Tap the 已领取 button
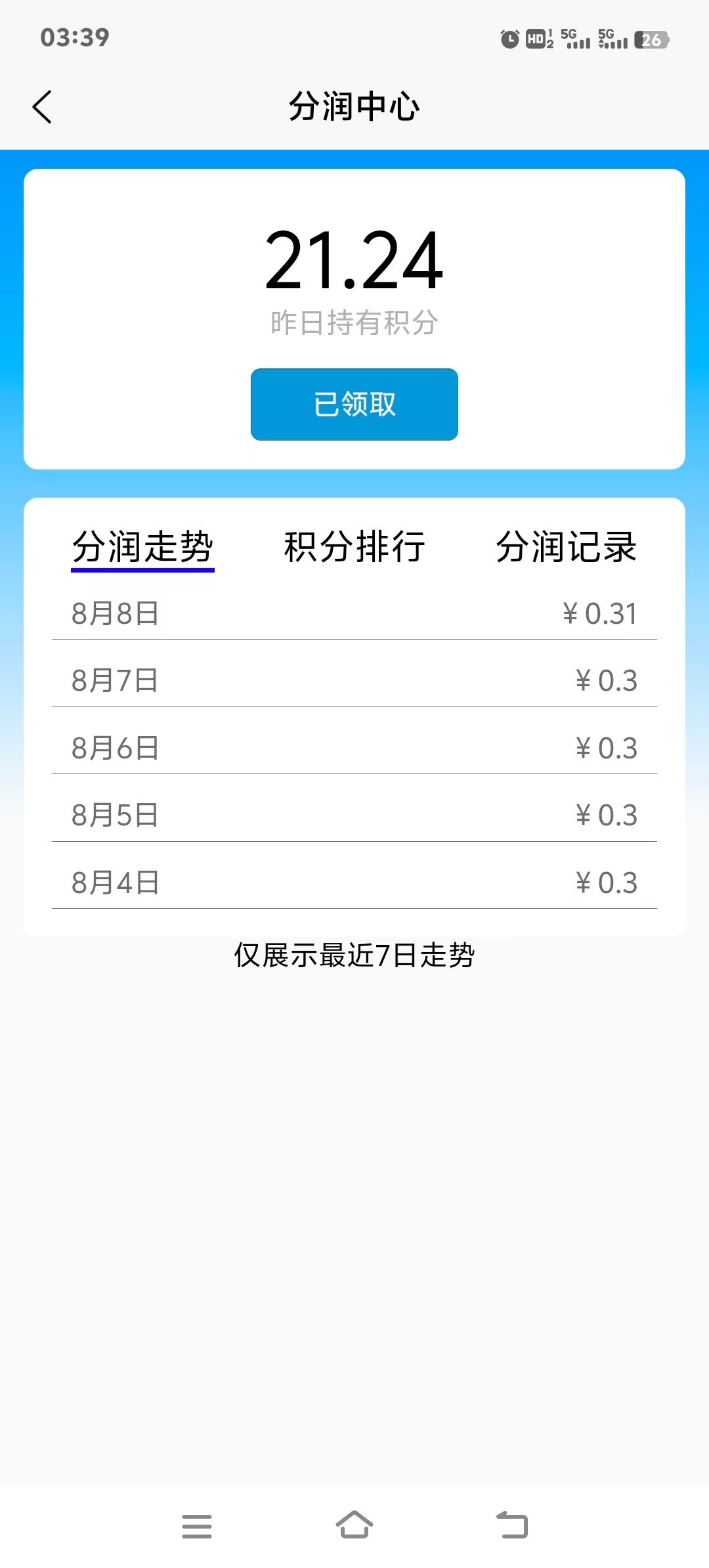 coord(354,404)
